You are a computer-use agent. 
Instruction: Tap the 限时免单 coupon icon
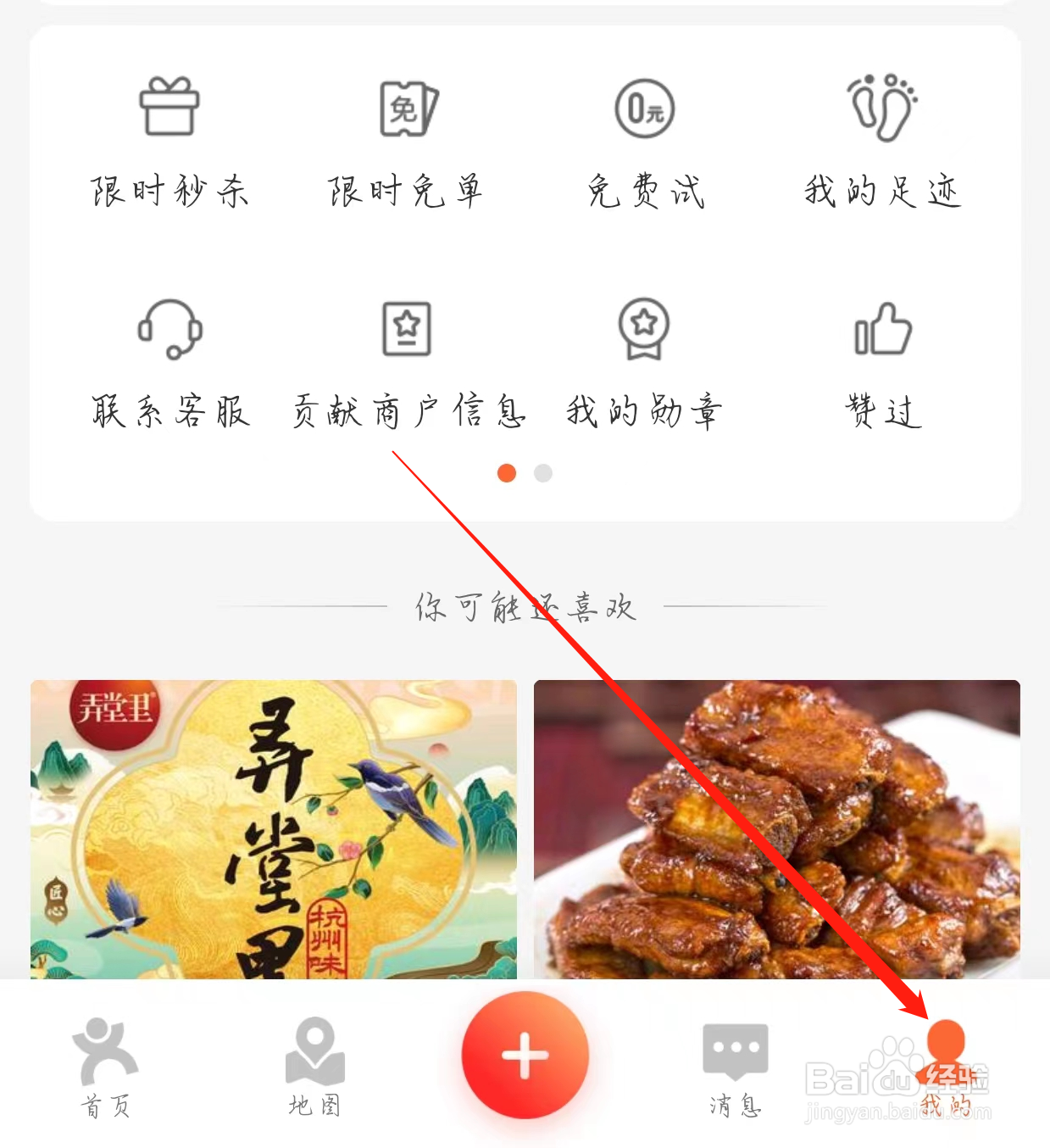coord(407,108)
